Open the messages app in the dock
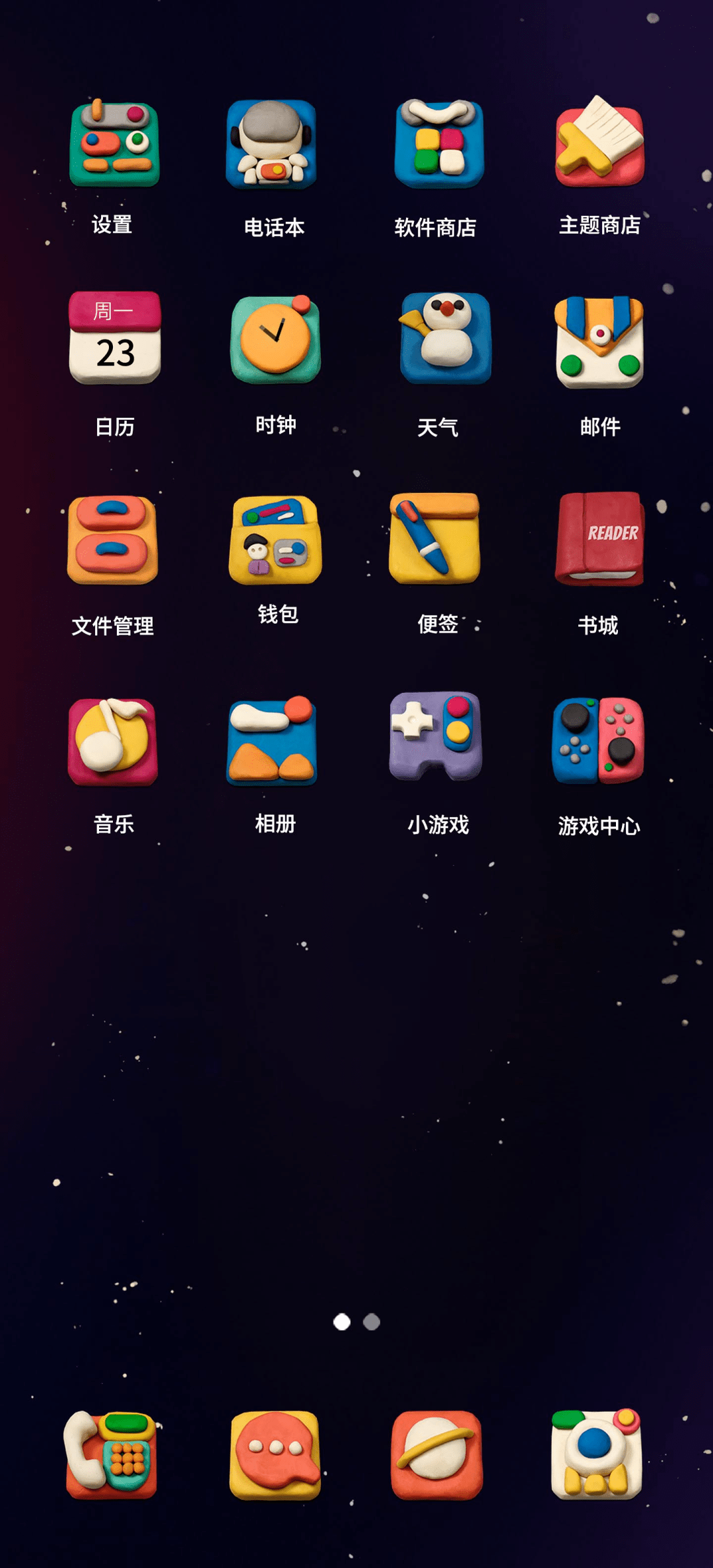This screenshot has height=1568, width=713. (275, 1454)
